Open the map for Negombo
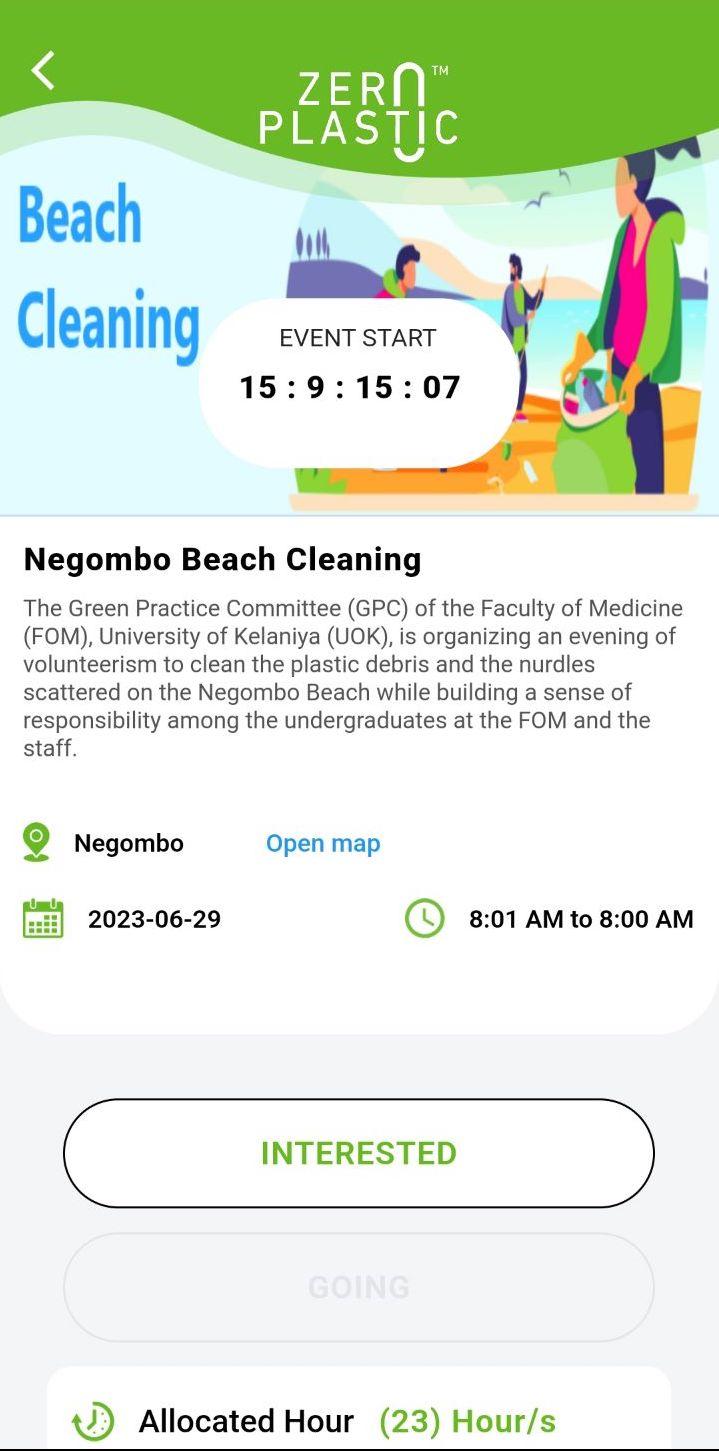719x1451 pixels. point(323,843)
